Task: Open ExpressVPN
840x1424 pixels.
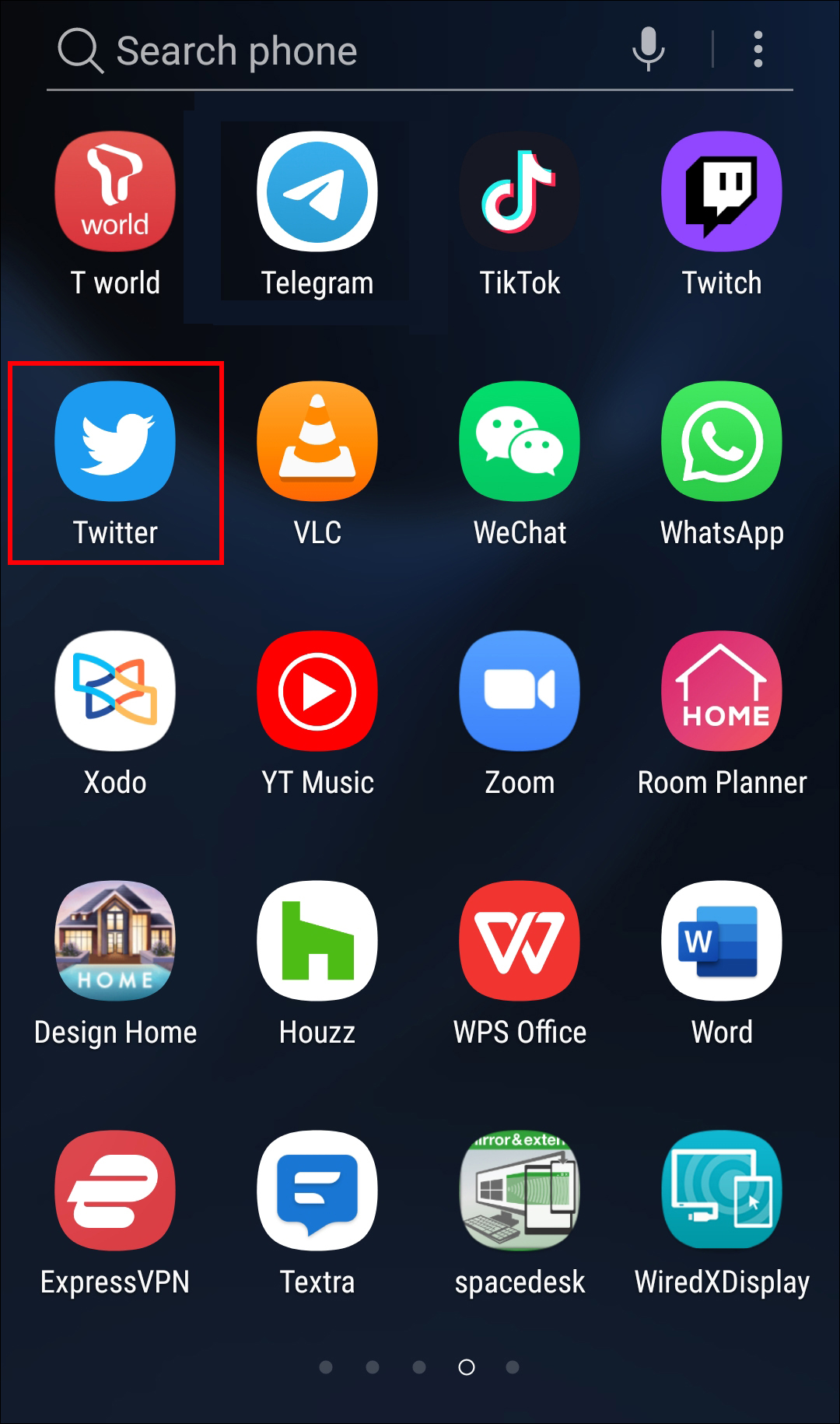Action: point(115,1191)
